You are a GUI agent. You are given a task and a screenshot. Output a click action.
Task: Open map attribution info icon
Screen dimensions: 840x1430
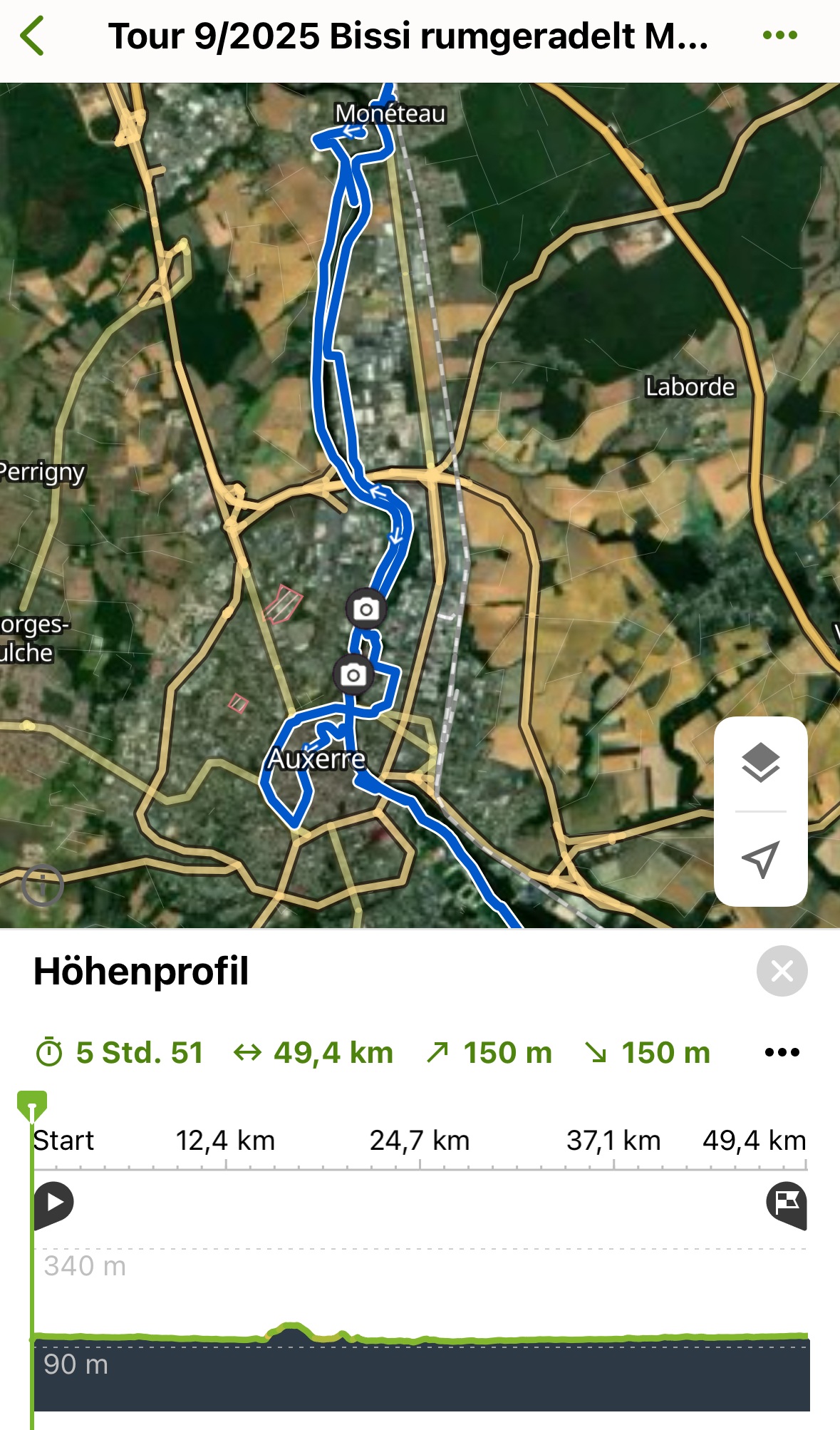pos(43,886)
